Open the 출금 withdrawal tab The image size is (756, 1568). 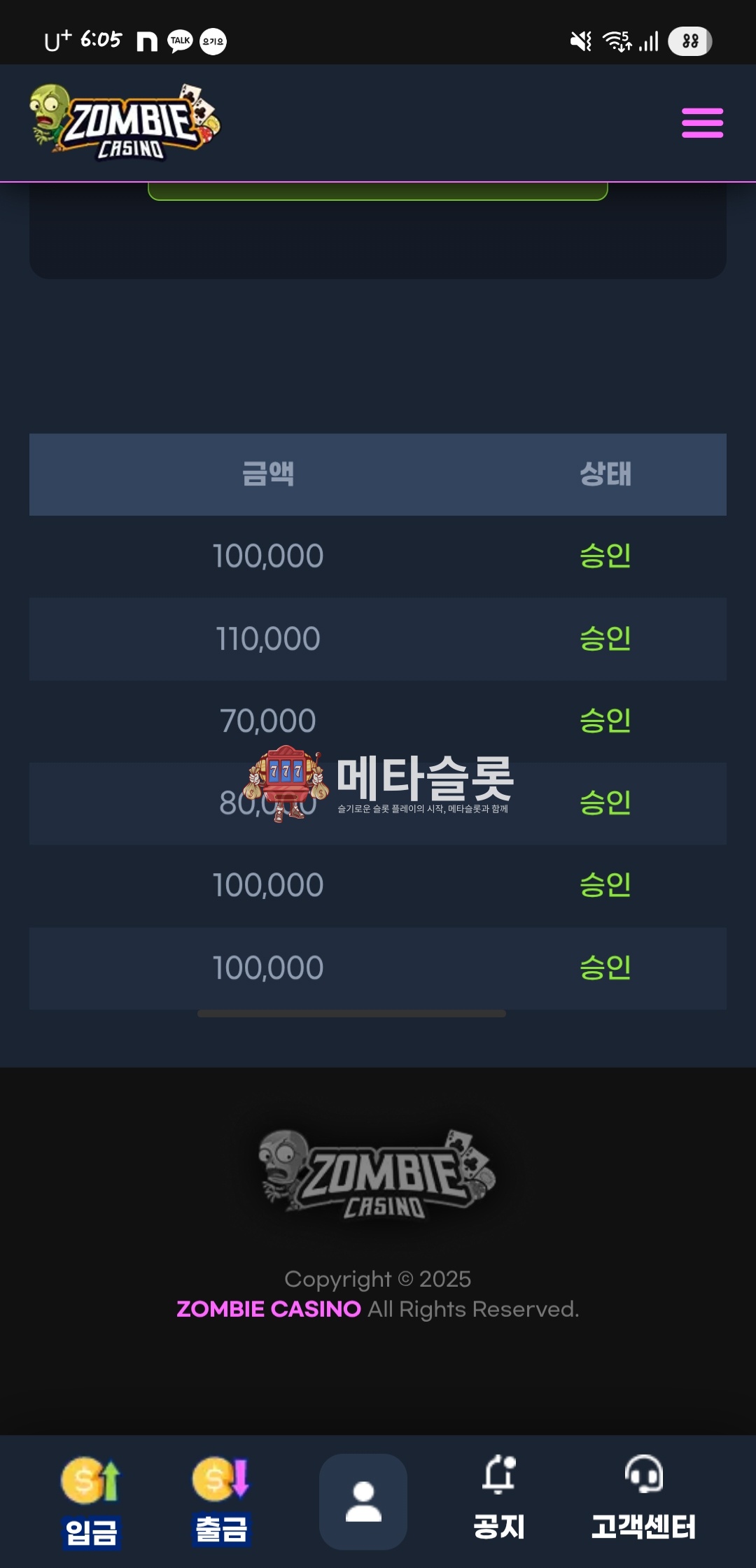[221, 1502]
